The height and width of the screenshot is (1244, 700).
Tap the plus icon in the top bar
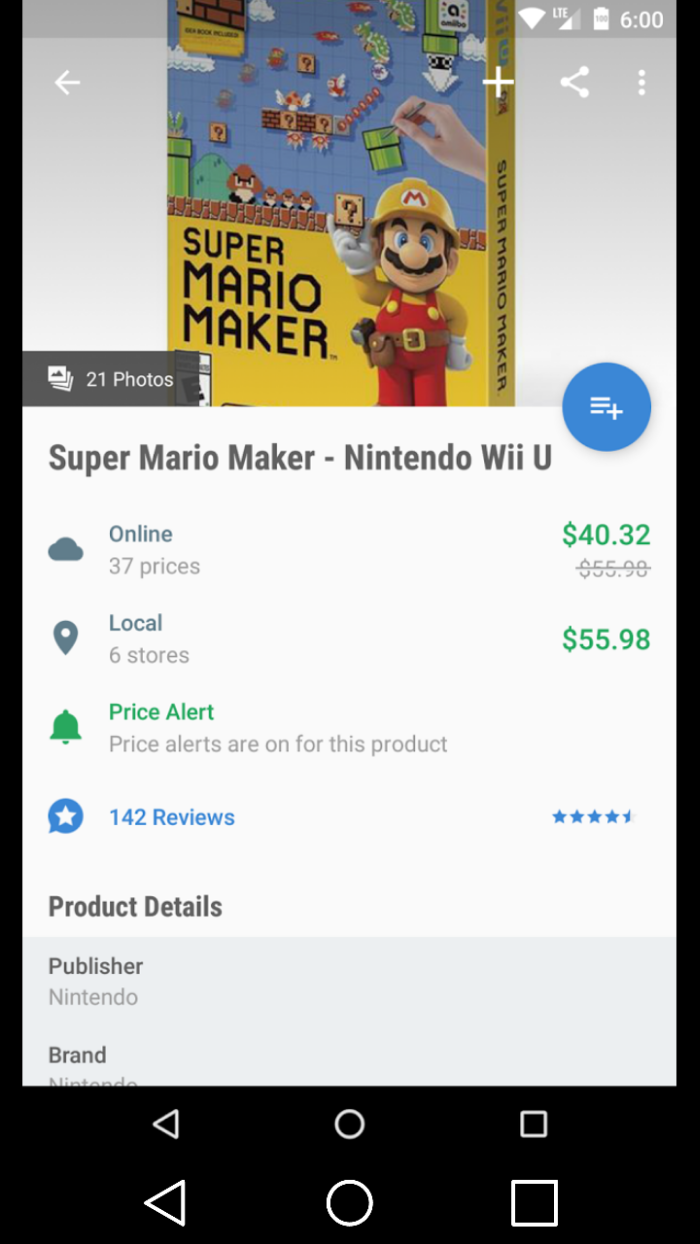(498, 82)
